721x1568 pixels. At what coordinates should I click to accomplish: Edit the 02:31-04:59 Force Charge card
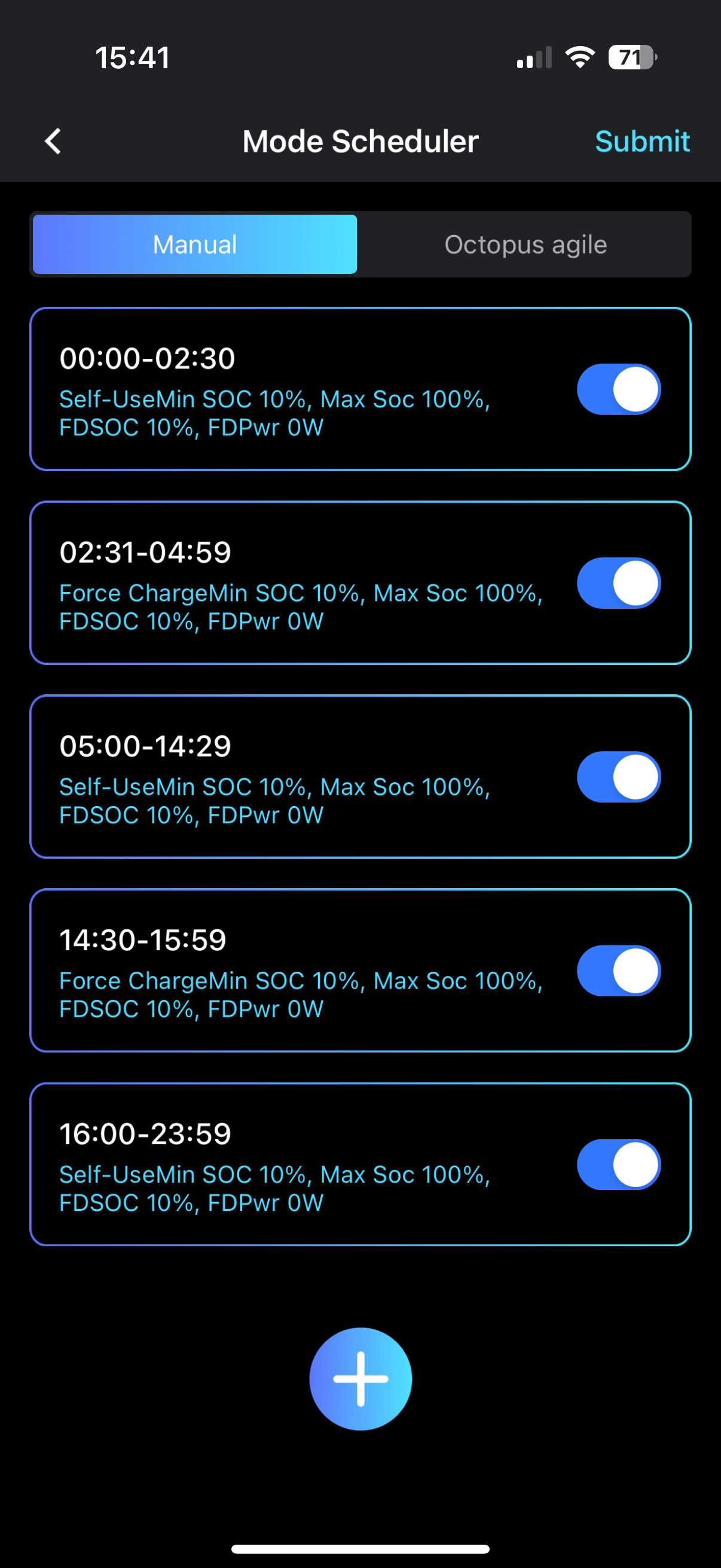coord(274,583)
